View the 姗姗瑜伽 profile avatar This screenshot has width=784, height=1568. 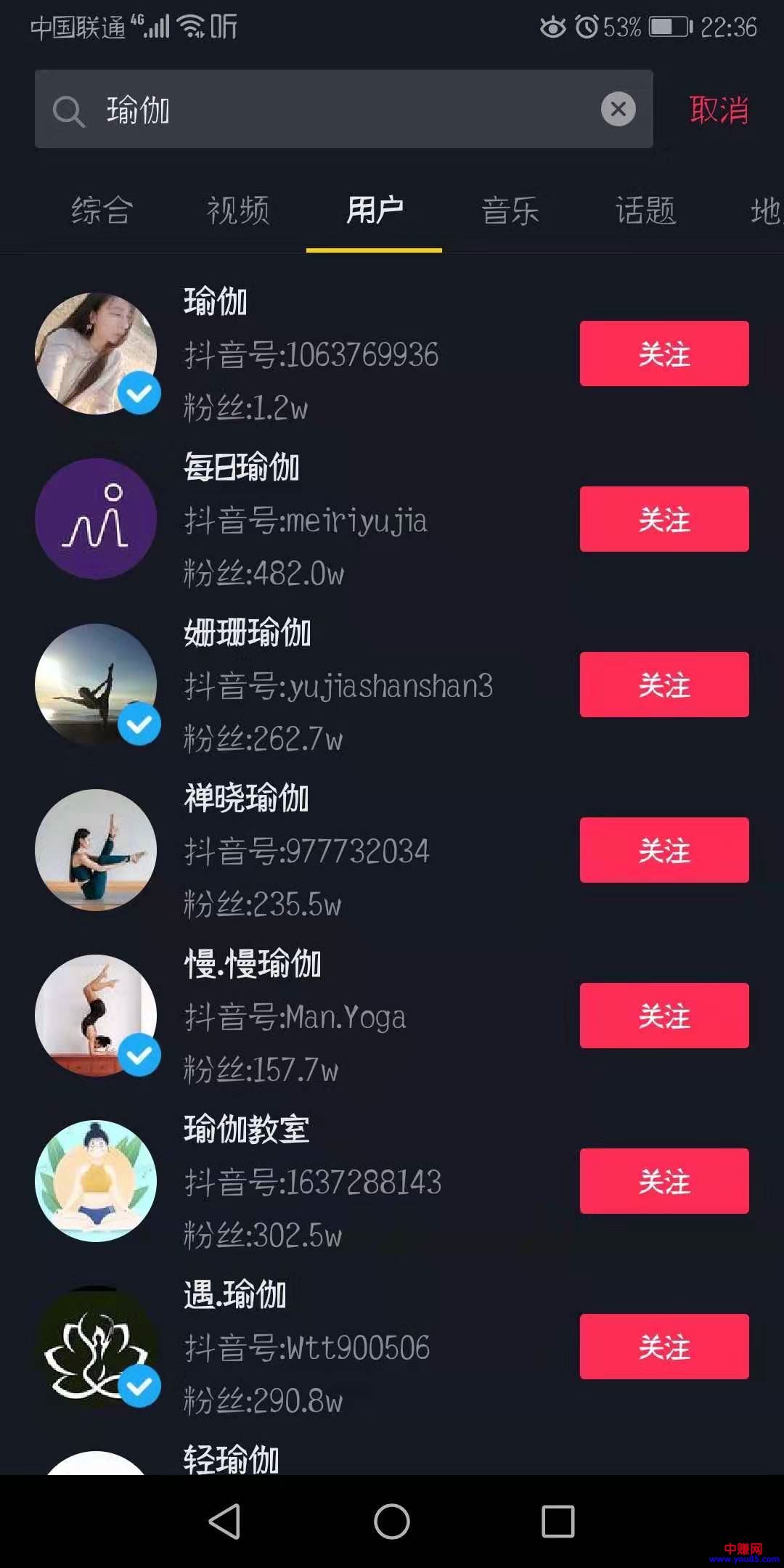coord(96,685)
